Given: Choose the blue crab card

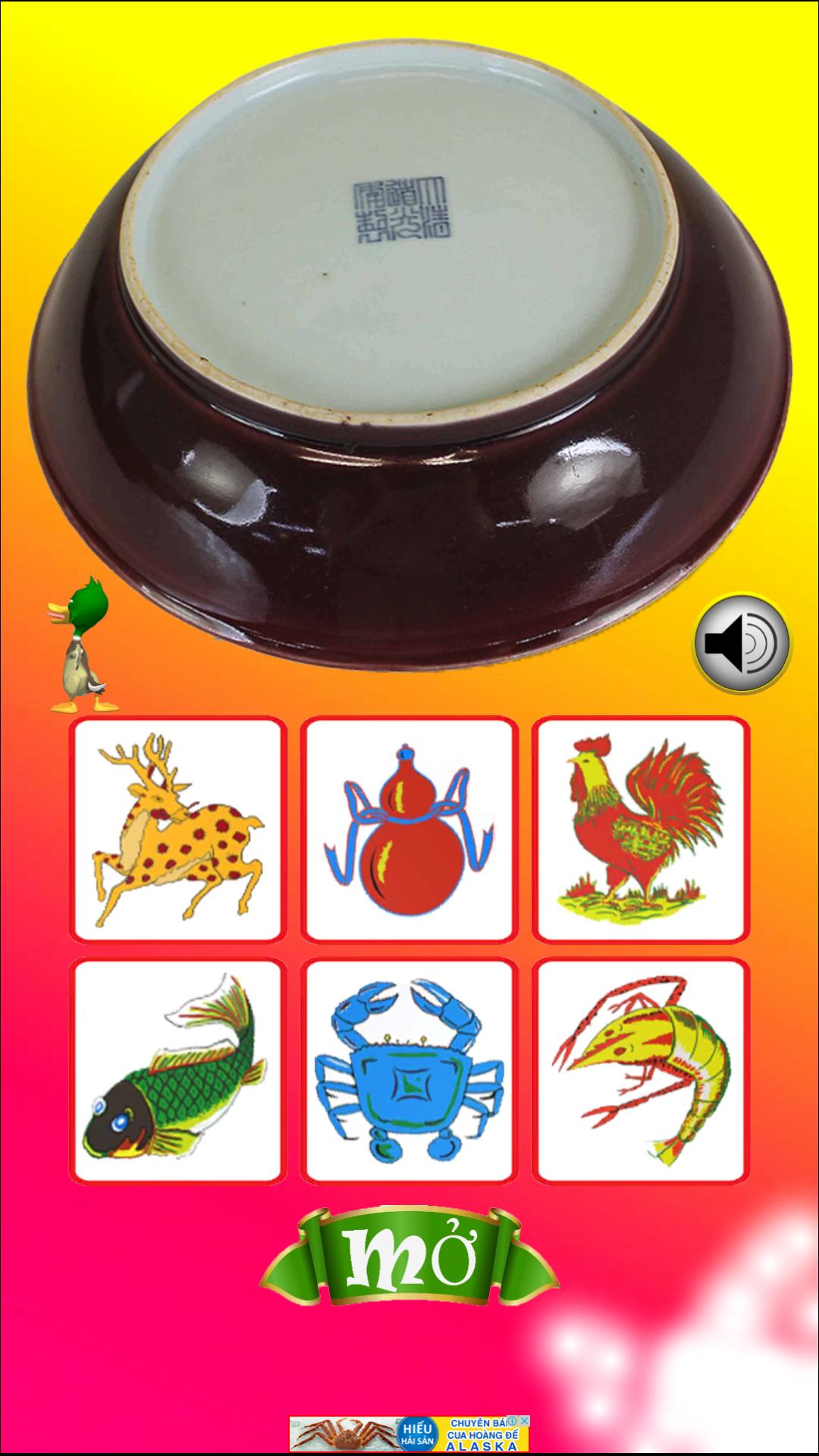Looking at the screenshot, I should pos(409,1071).
